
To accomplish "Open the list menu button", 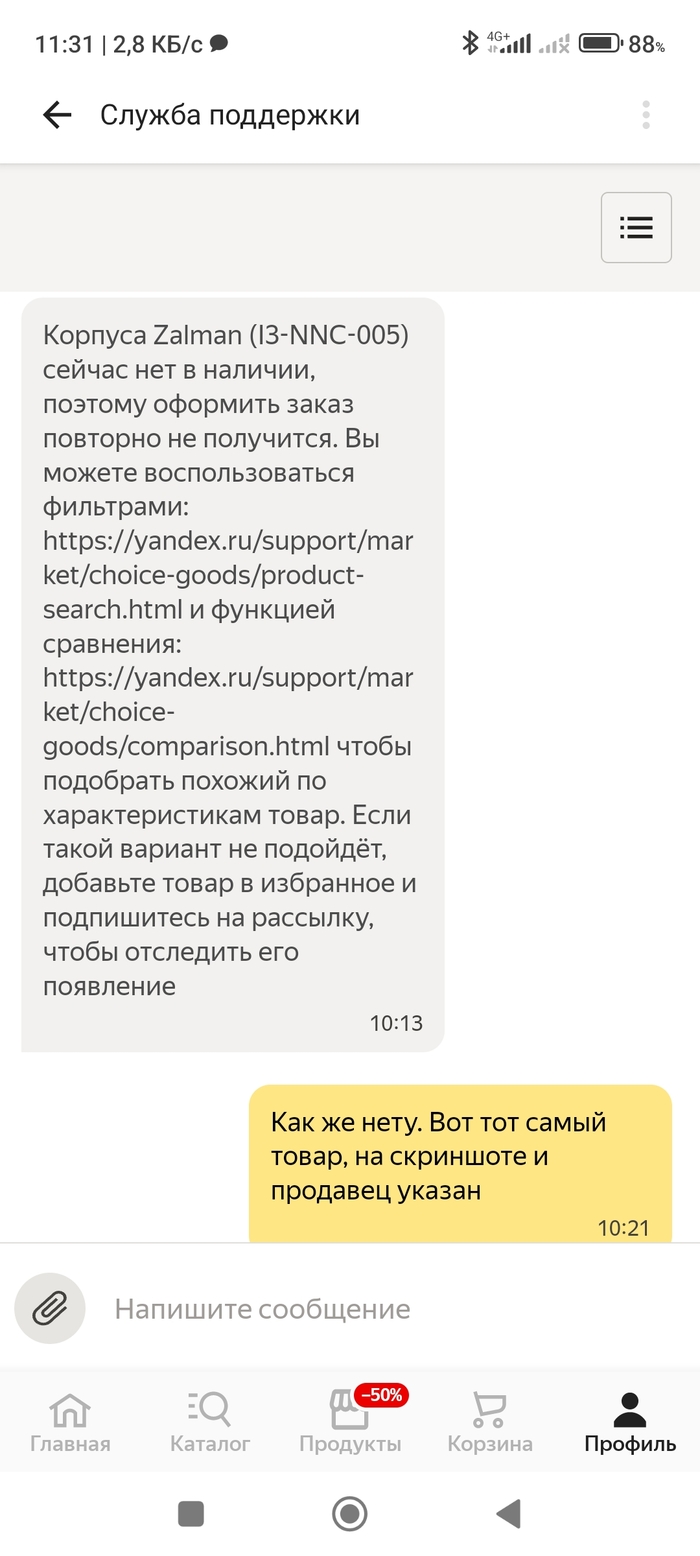I will pyautogui.click(x=636, y=228).
